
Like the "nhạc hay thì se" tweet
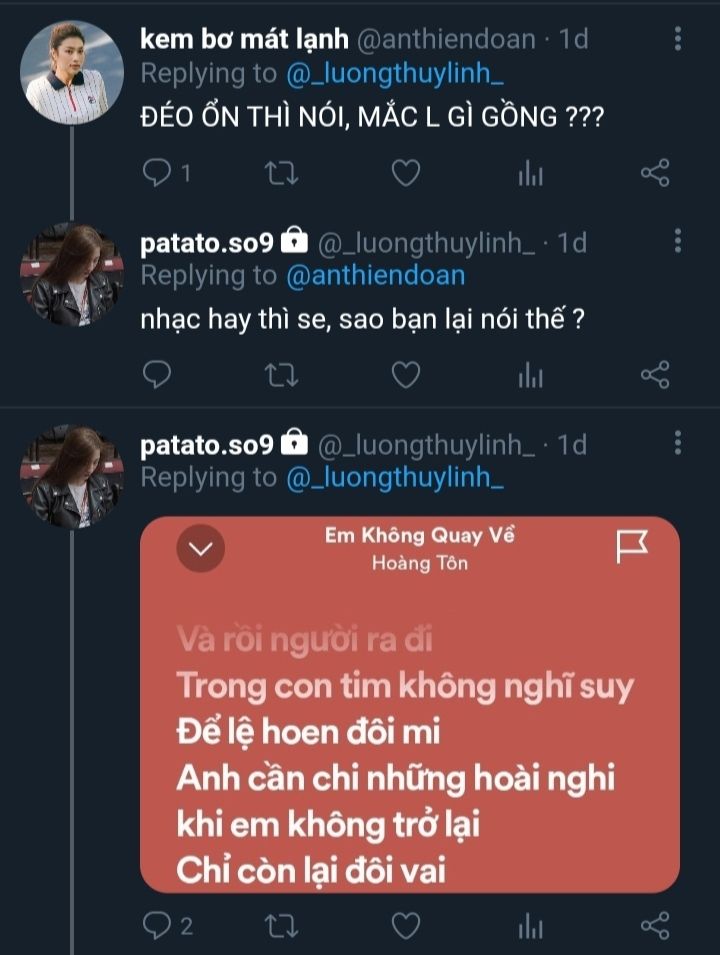pyautogui.click(x=404, y=375)
